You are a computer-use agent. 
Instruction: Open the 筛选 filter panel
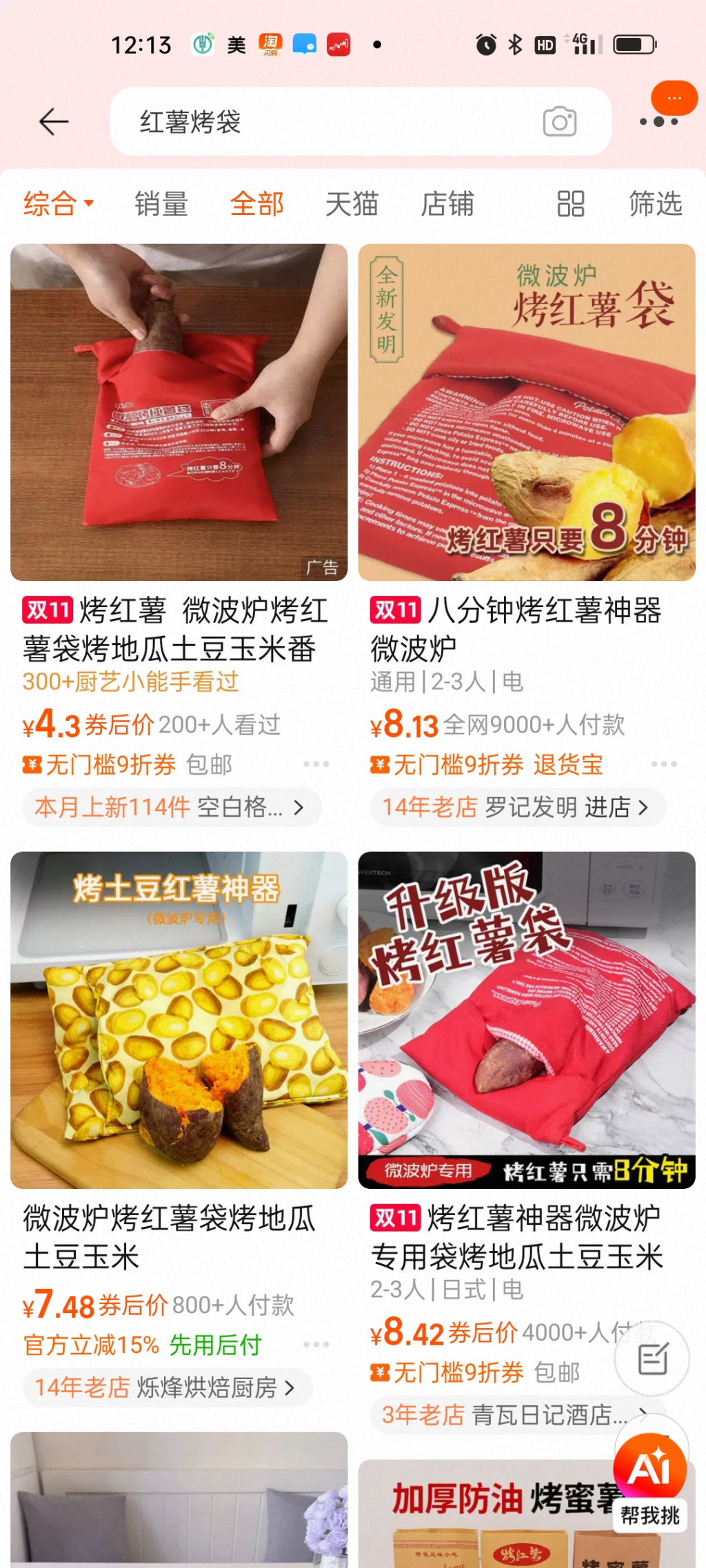point(655,204)
